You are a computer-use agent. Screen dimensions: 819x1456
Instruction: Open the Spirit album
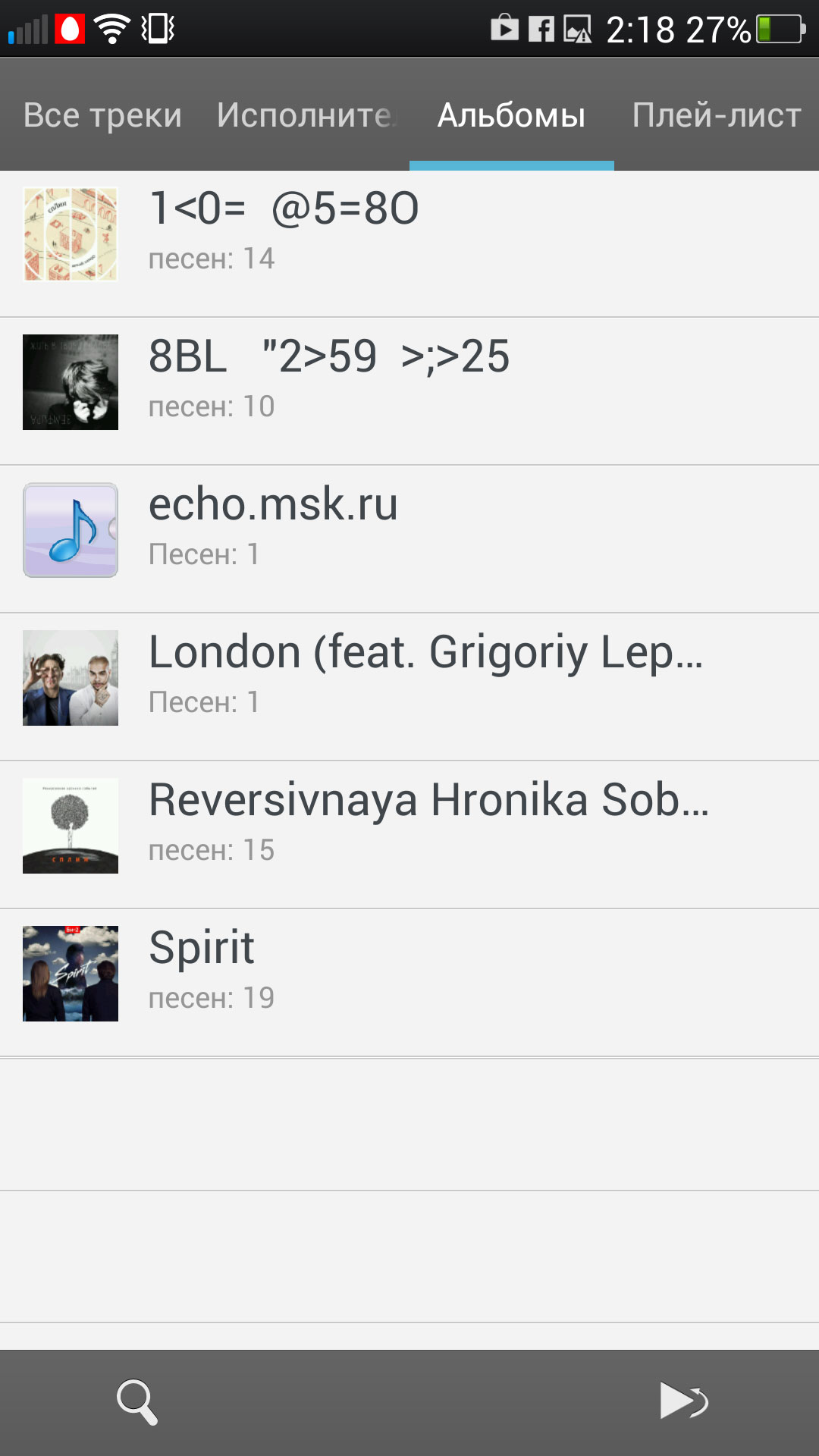[x=409, y=973]
